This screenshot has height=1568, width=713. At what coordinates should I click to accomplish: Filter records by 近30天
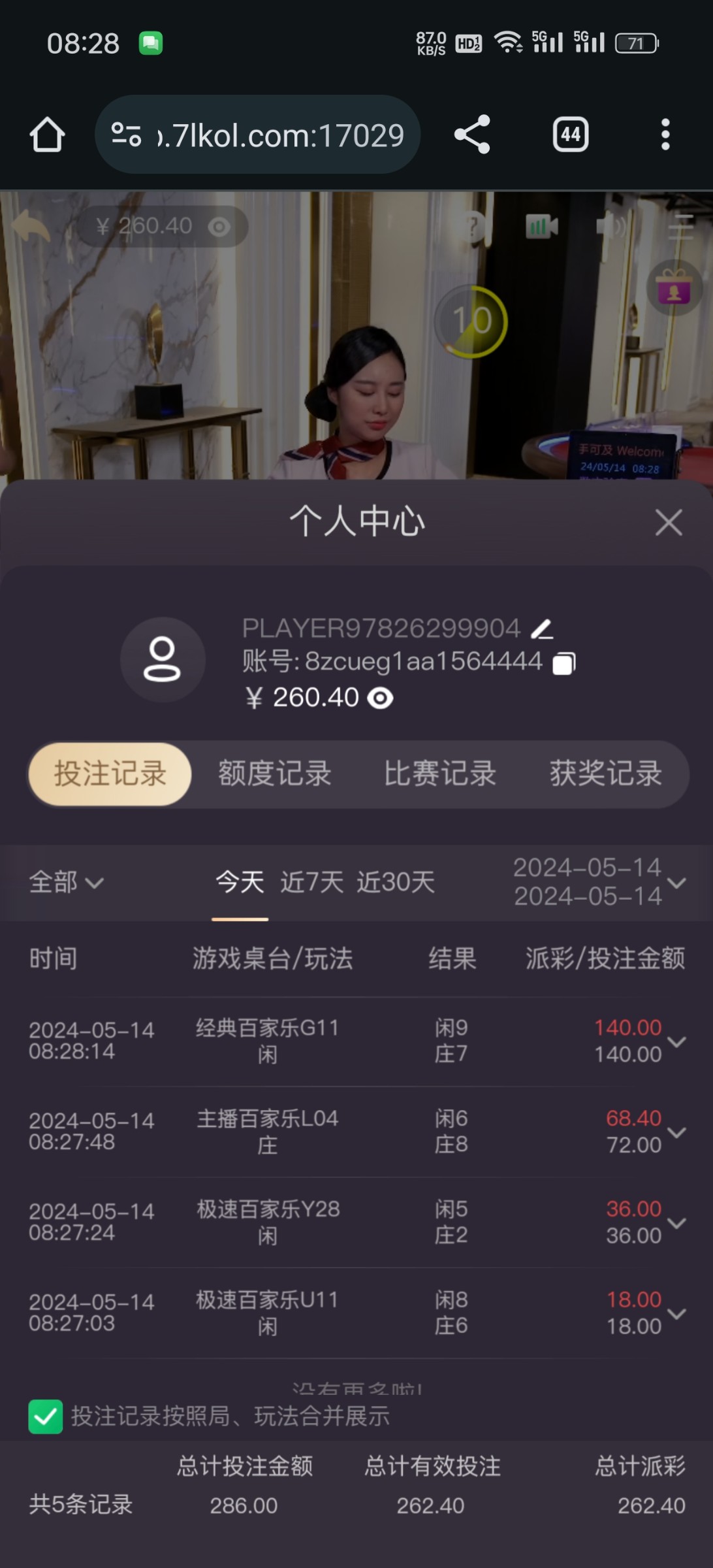click(x=395, y=883)
